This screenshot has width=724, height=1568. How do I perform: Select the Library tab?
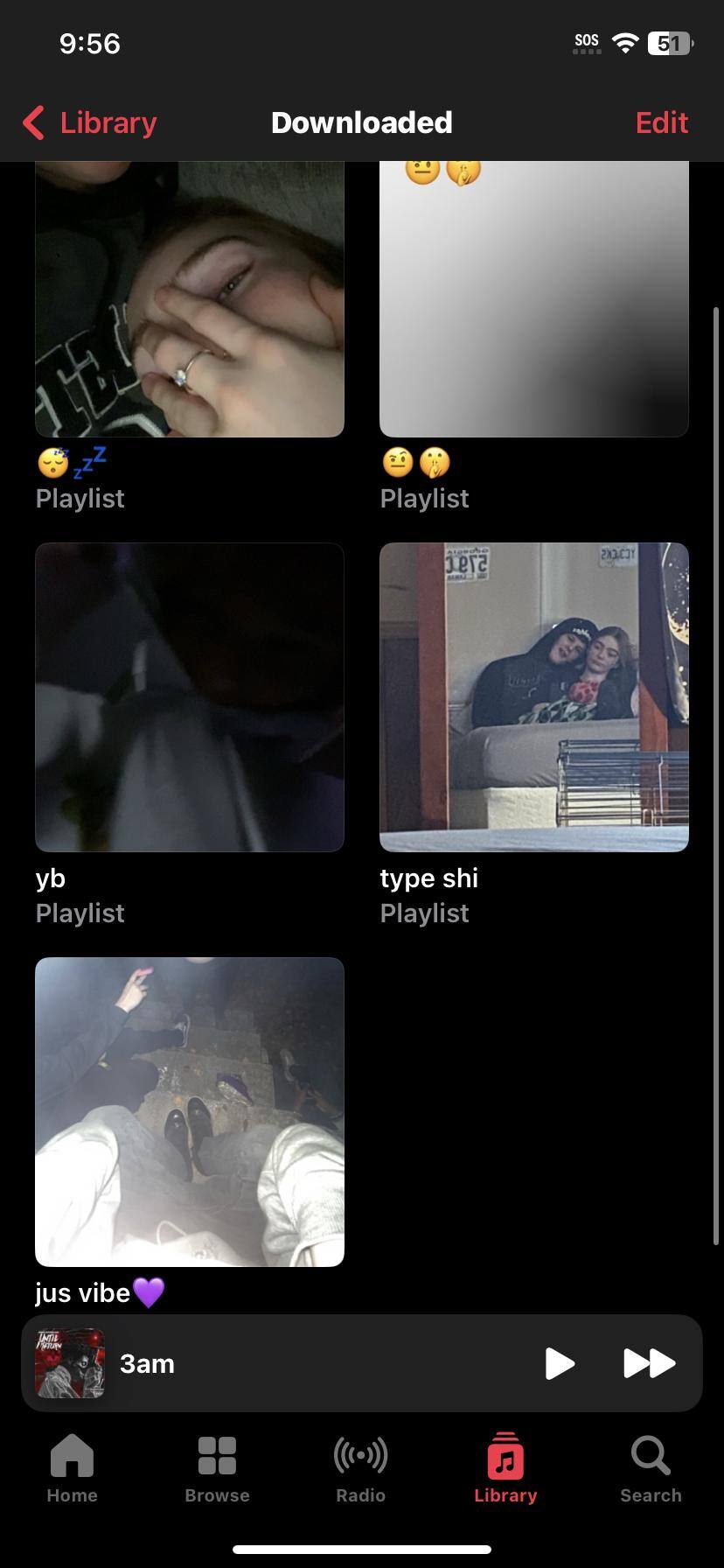(x=505, y=1470)
